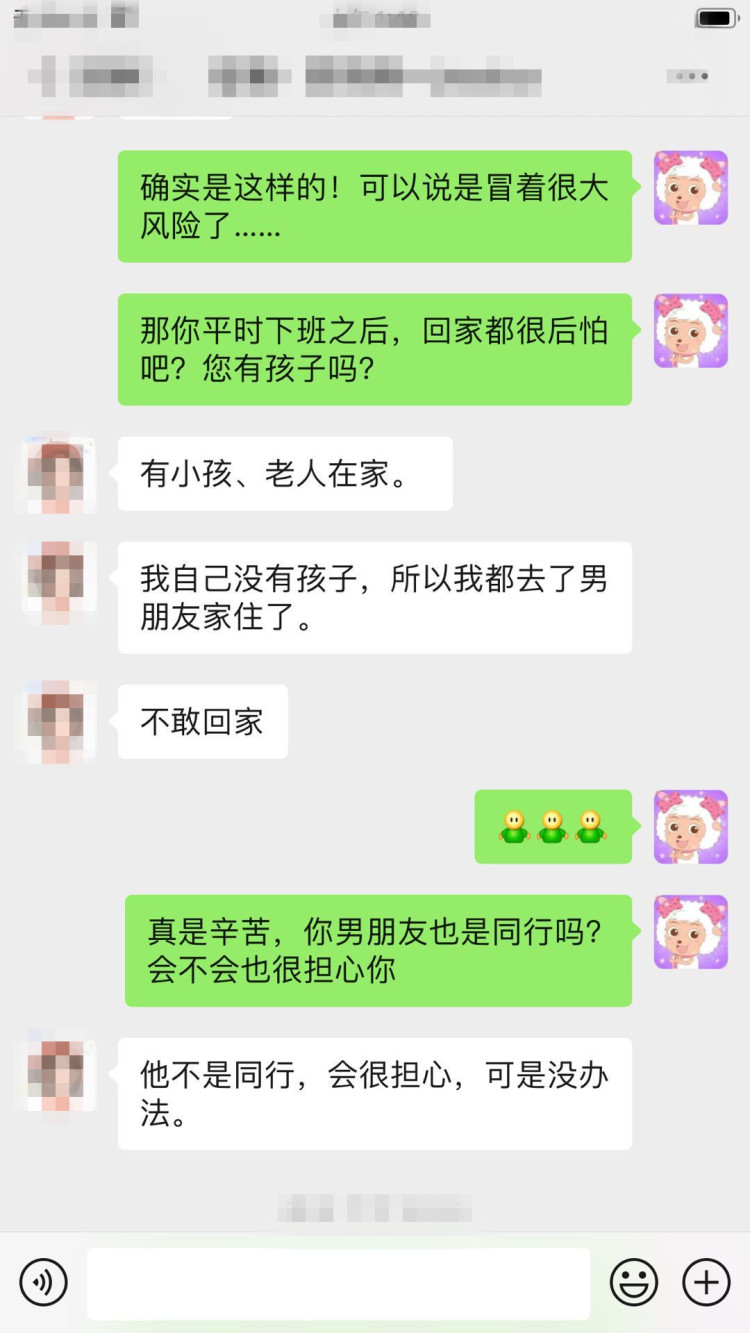Focus the message text field
Image resolution: width=750 pixels, height=1333 pixels.
click(338, 1283)
